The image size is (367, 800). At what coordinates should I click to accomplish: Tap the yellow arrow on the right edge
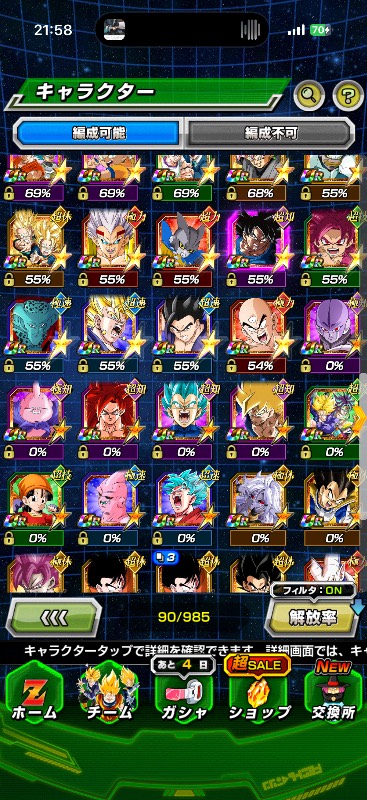(362, 418)
